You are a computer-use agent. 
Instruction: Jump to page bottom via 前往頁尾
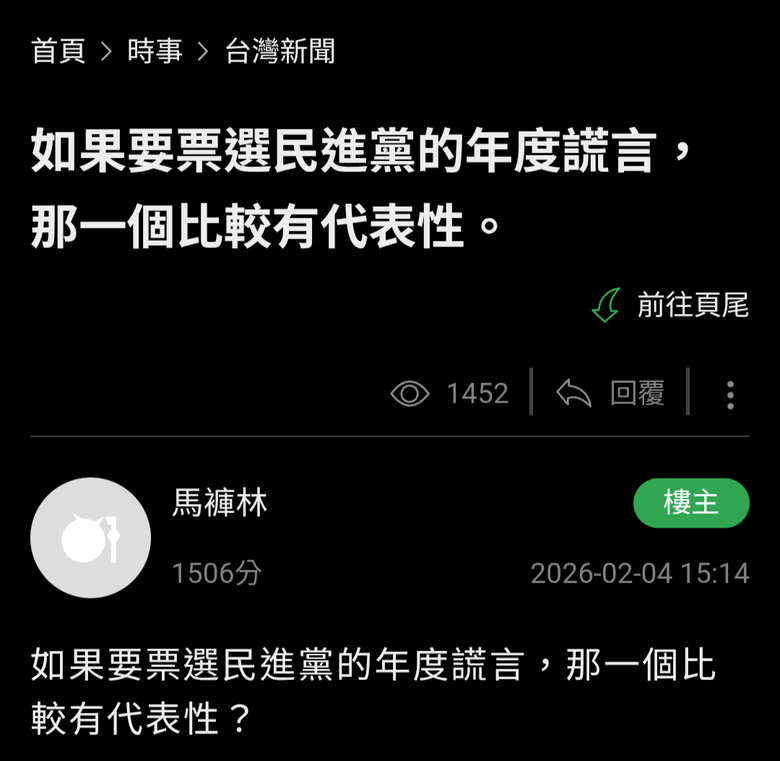coord(671,305)
